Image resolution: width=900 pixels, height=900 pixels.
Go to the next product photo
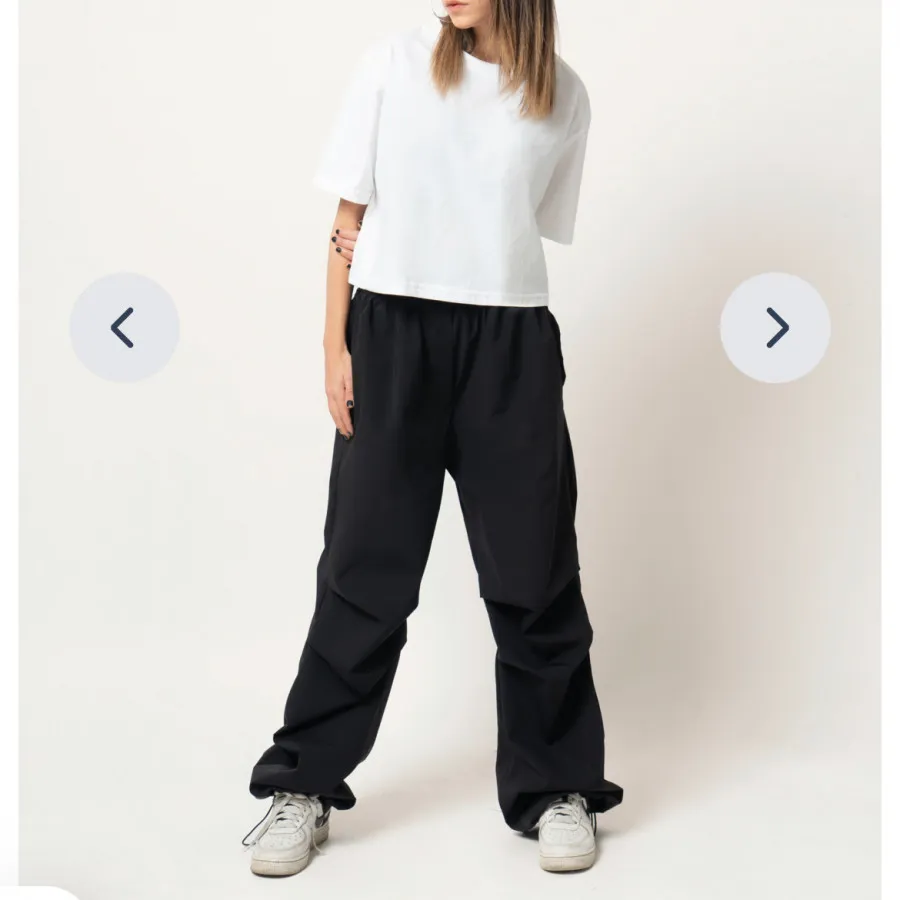tap(775, 327)
